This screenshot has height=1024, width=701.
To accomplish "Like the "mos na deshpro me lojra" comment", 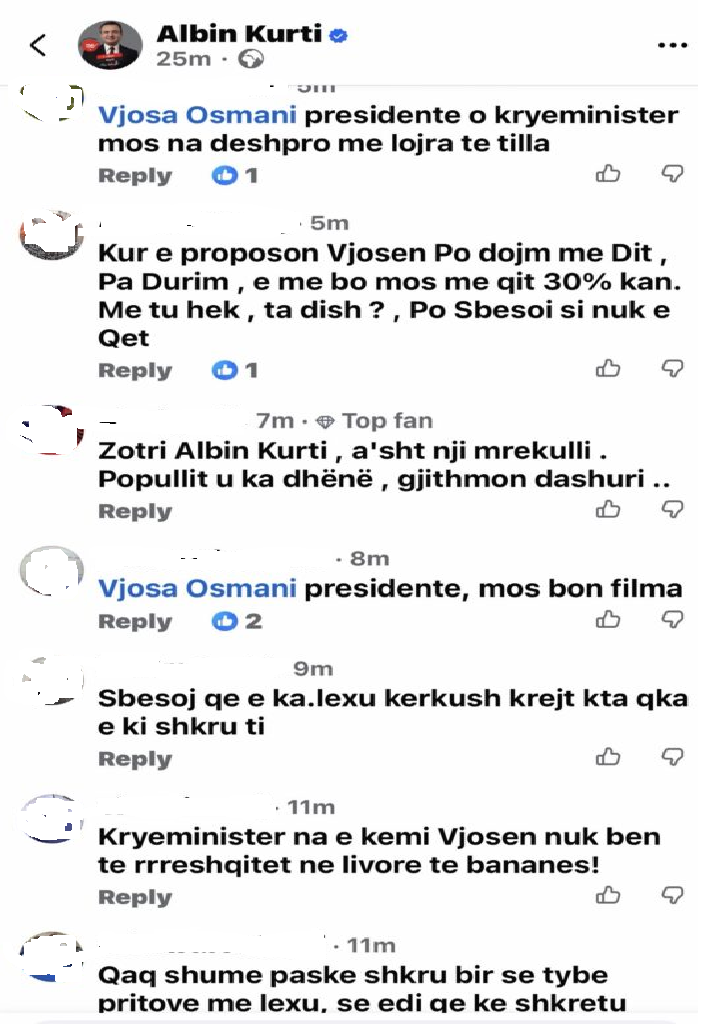I will 607,175.
